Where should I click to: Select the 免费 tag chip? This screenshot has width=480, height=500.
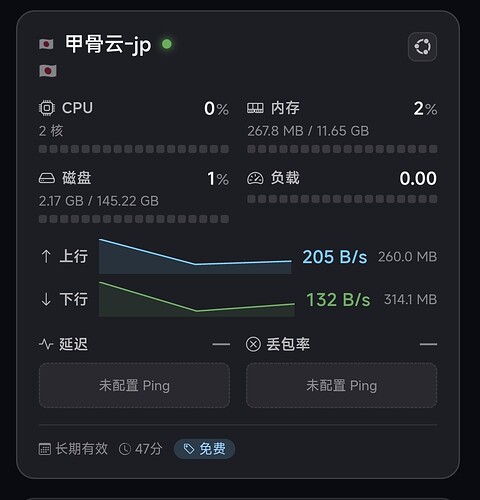tap(204, 449)
